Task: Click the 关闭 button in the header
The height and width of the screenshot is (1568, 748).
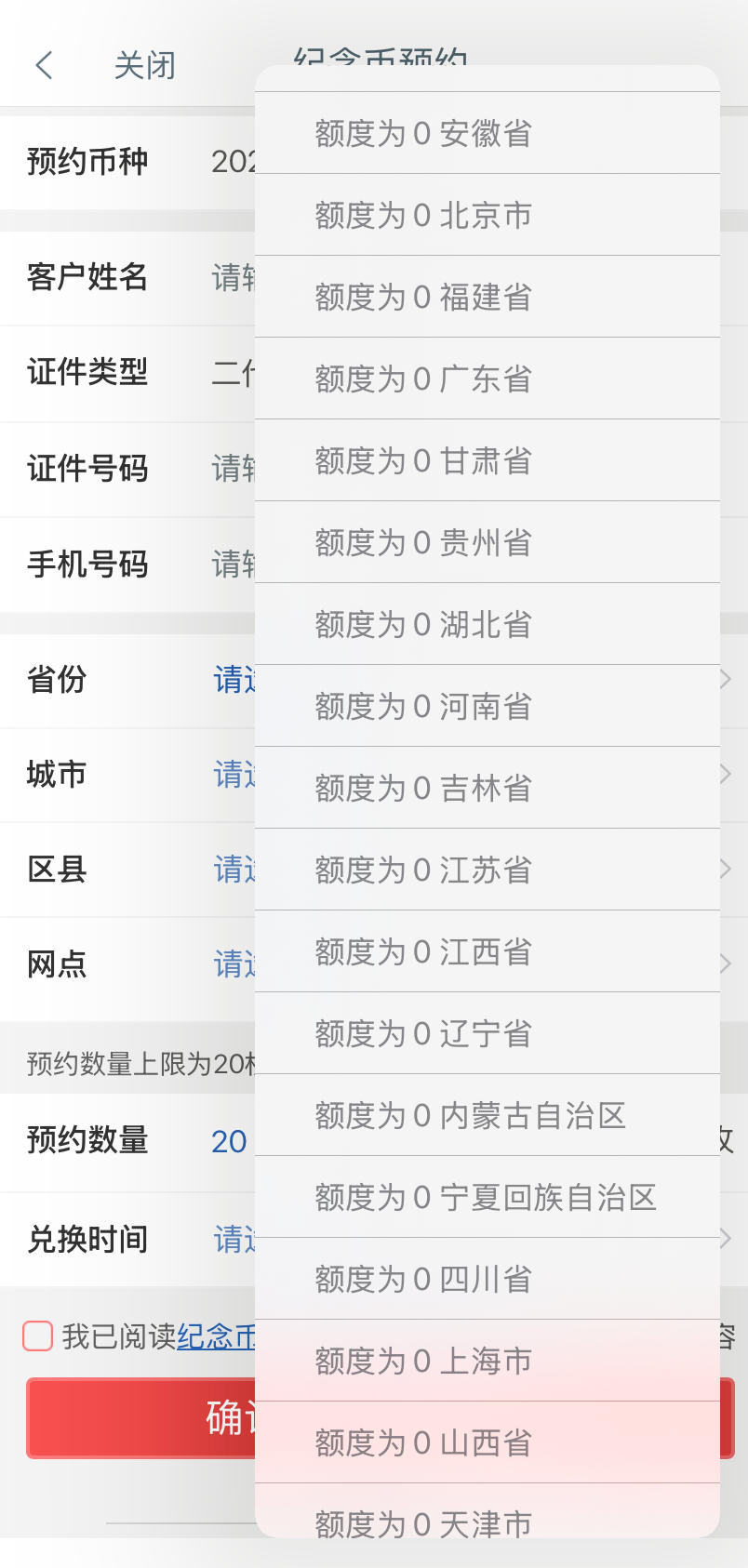Action: tap(144, 65)
